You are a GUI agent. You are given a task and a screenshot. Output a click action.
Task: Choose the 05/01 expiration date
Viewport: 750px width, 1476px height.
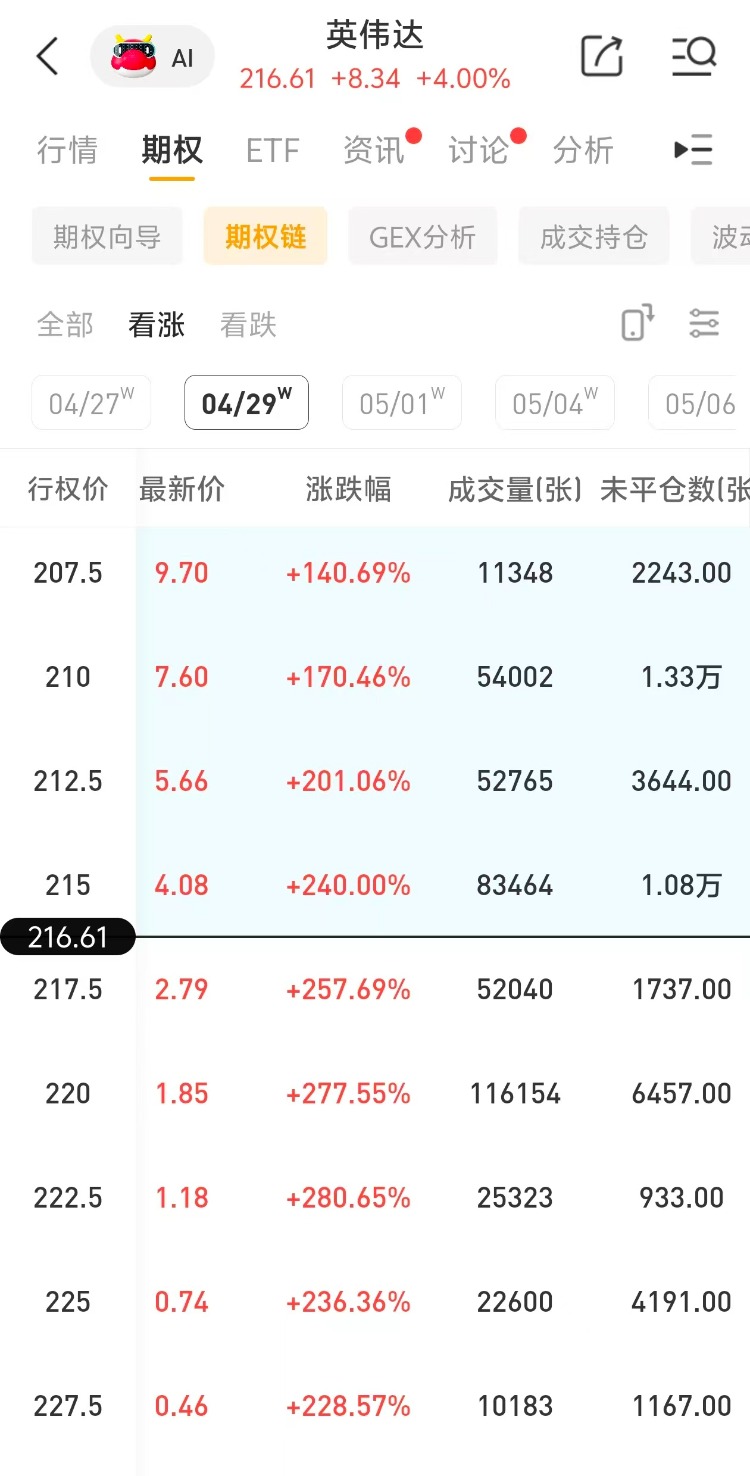[x=402, y=403]
